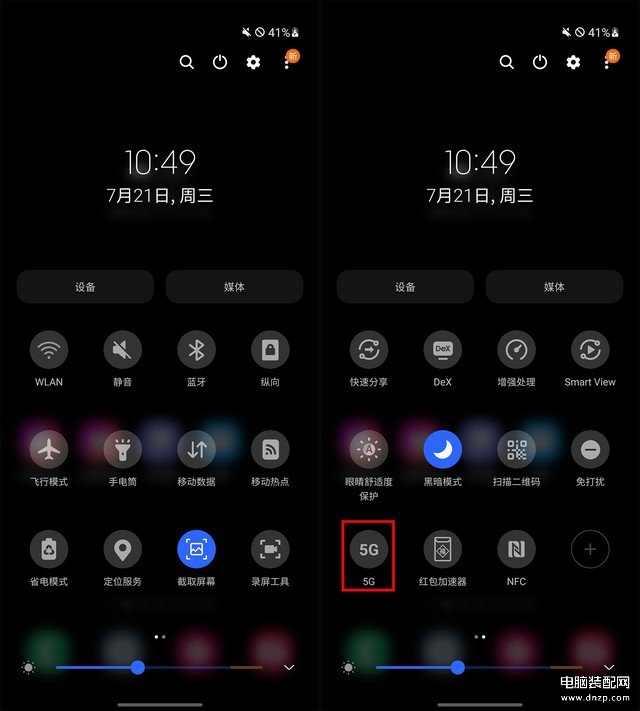The image size is (640, 711).
Task: Turn on 飞行模式 airplane mode
Action: point(48,450)
